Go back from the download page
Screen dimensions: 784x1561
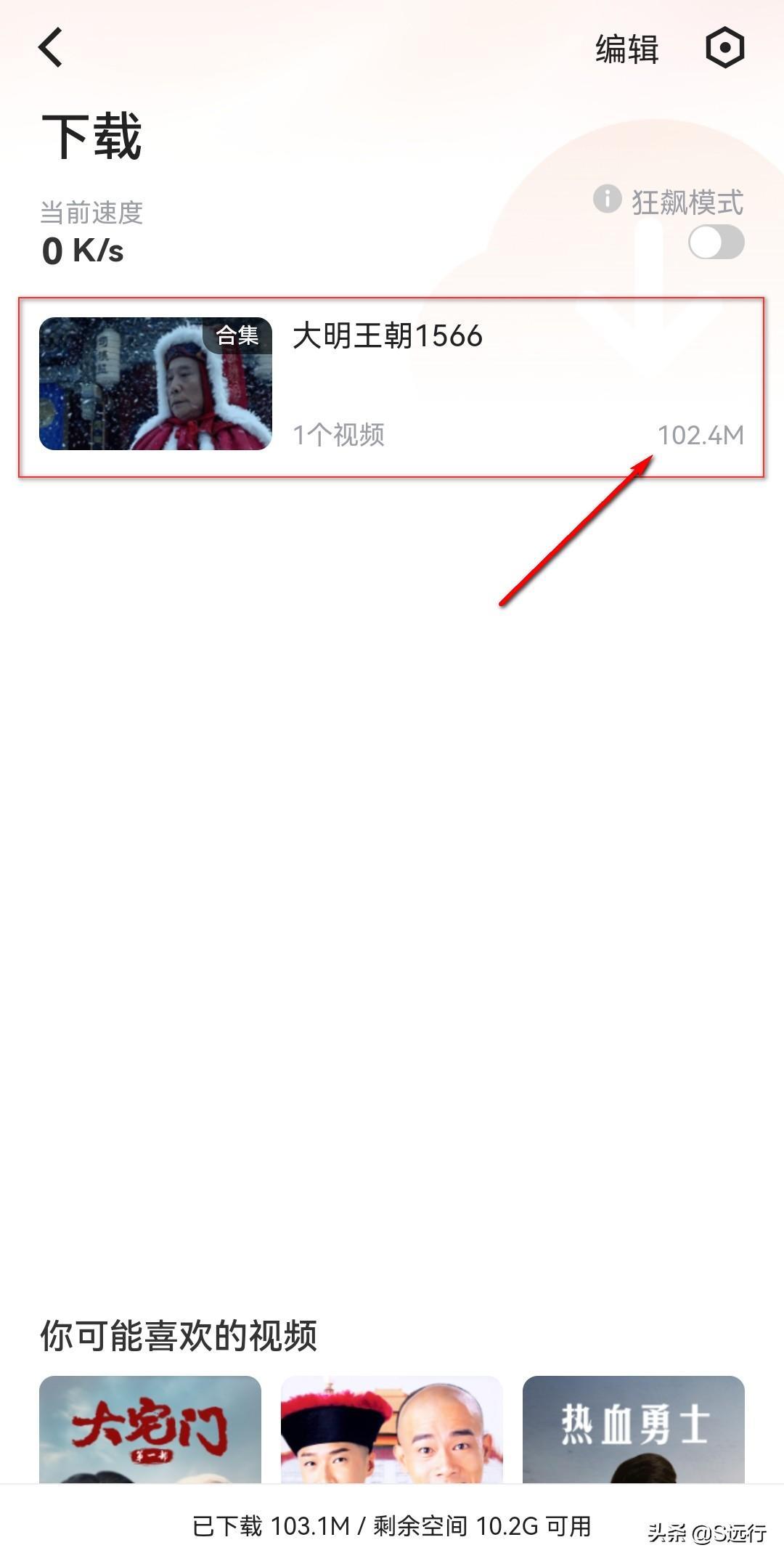tap(51, 48)
